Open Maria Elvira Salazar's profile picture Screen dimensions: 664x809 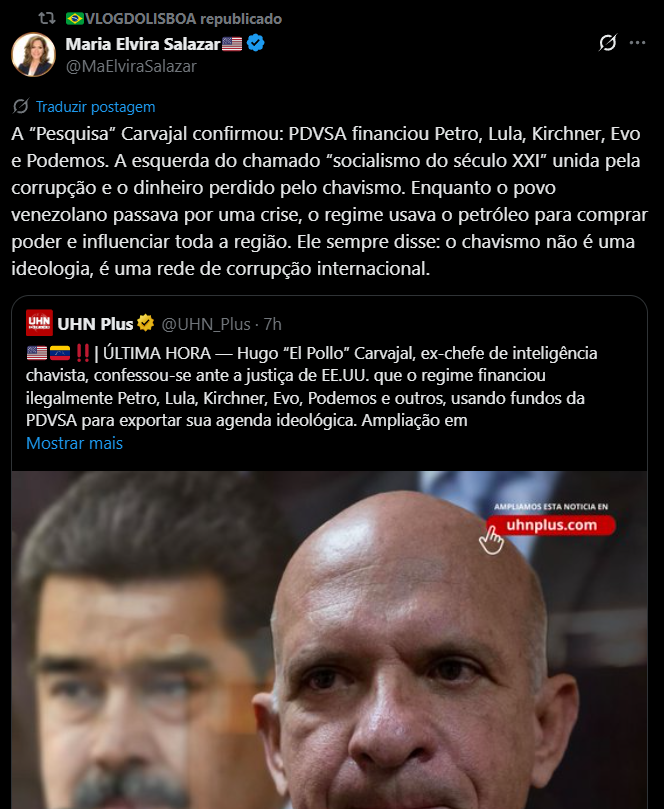[x=34, y=55]
